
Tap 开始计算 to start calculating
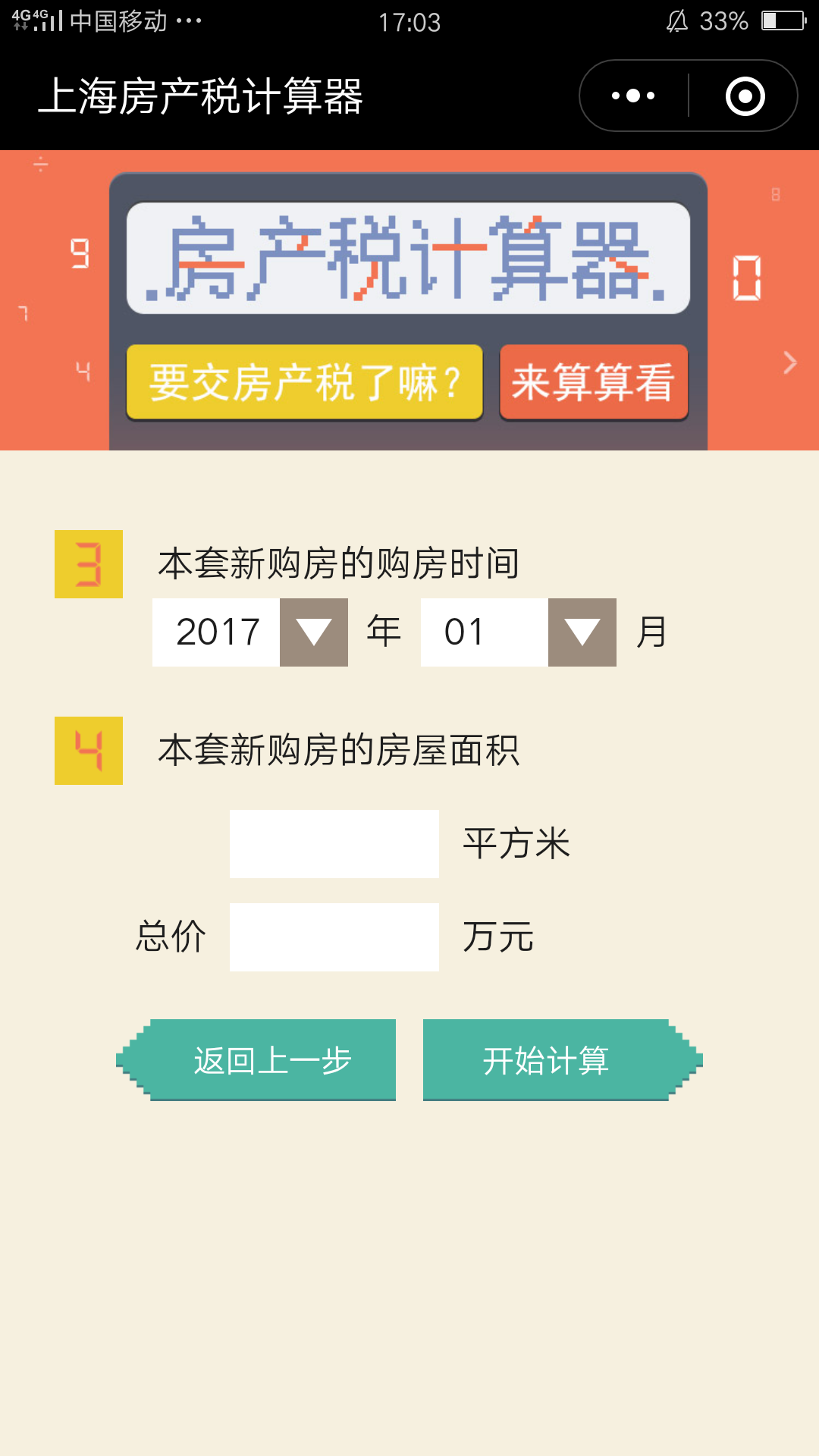click(563, 1060)
